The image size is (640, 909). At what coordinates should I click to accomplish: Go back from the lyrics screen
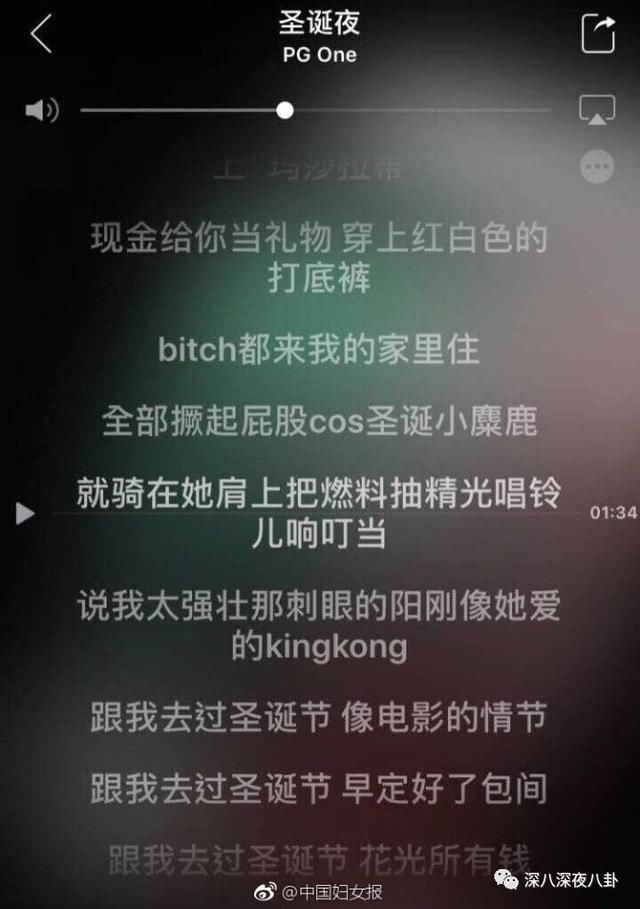41,33
